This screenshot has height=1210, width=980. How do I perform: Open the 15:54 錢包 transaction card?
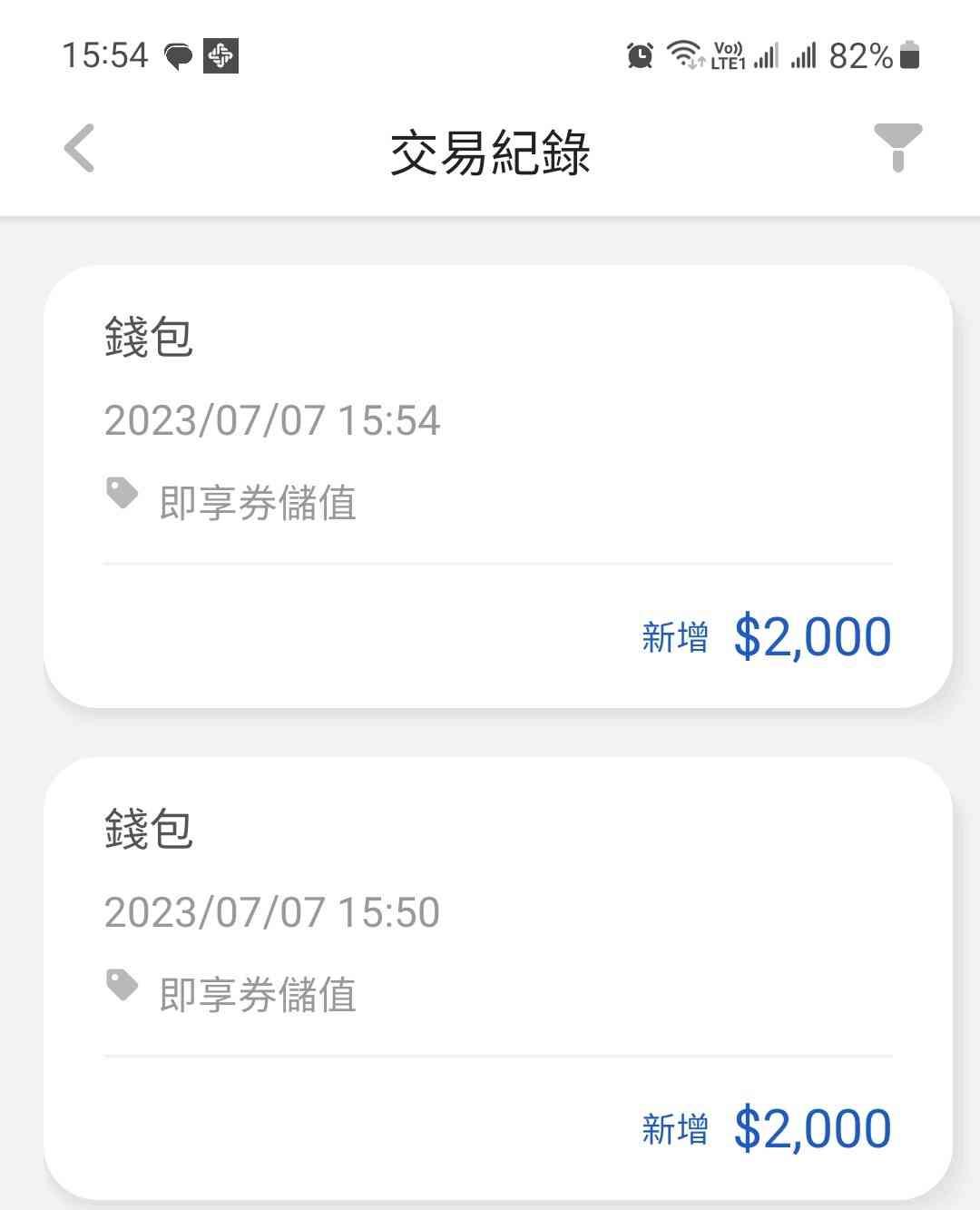[x=497, y=486]
